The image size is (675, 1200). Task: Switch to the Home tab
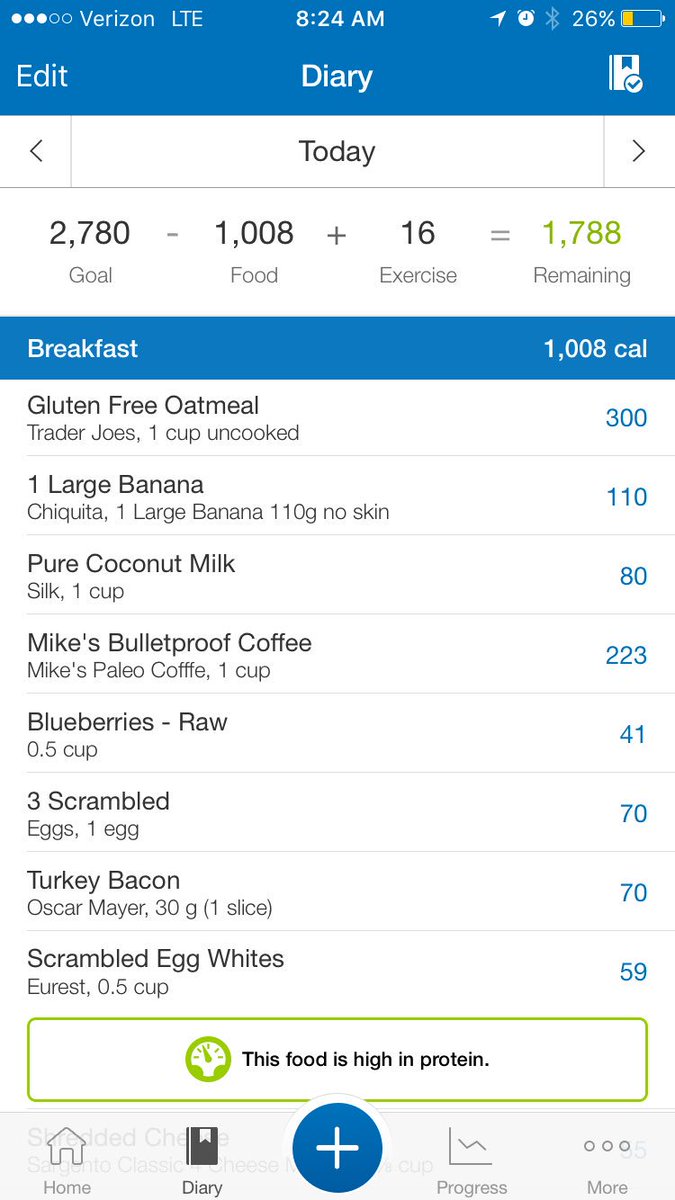pos(67,1160)
